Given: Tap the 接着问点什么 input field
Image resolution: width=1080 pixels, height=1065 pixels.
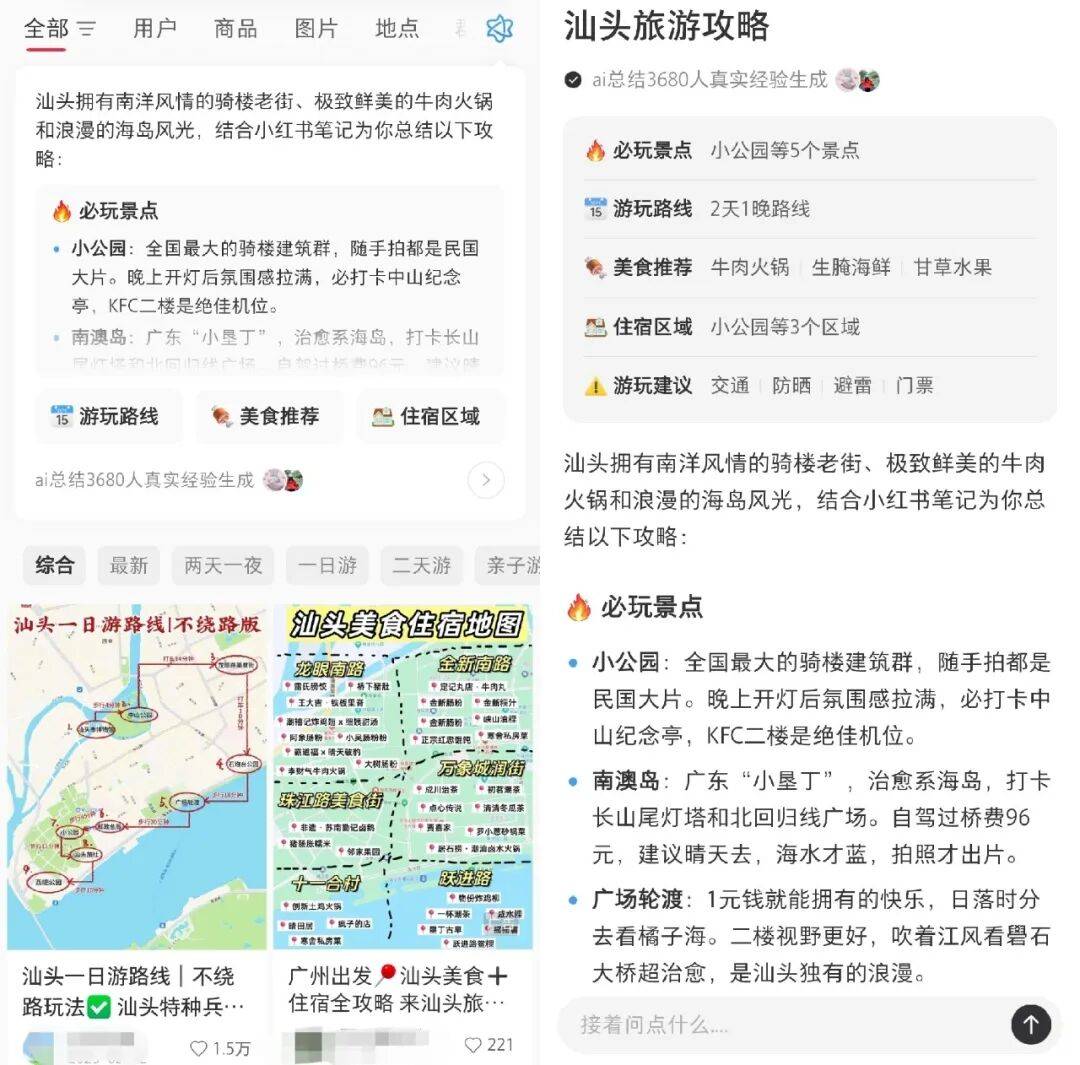Looking at the screenshot, I should click(780, 1025).
